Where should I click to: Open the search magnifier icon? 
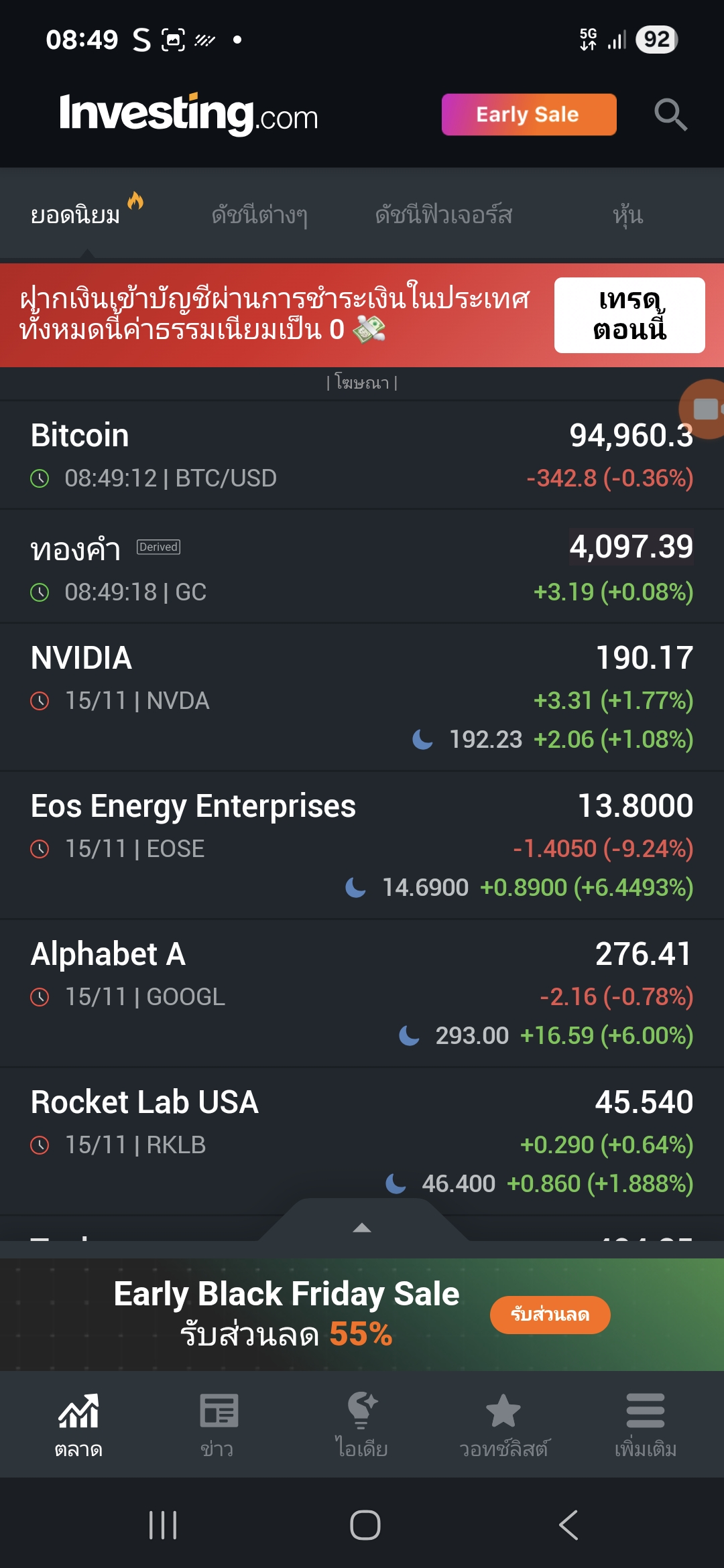point(670,115)
